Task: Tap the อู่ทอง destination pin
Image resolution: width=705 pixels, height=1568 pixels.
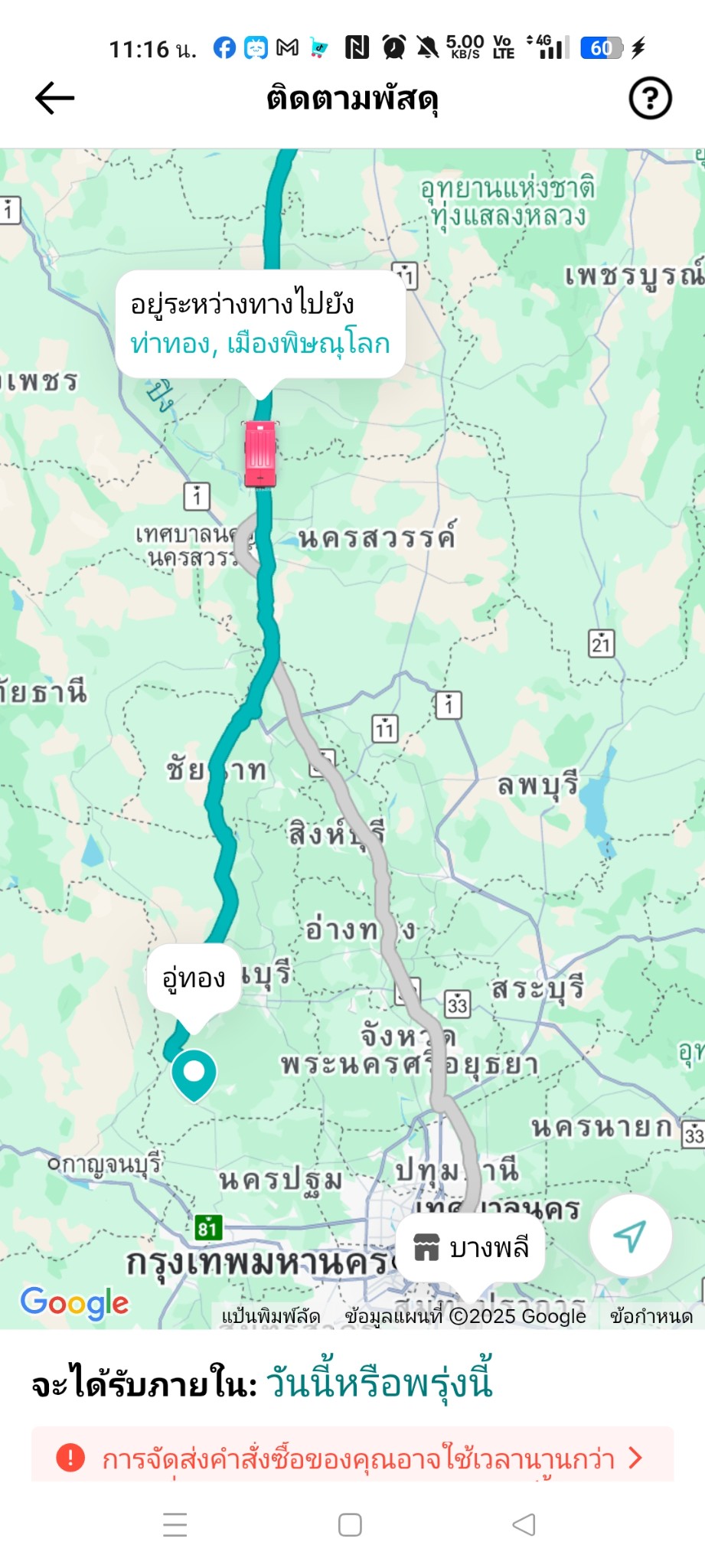Action: point(194,1075)
